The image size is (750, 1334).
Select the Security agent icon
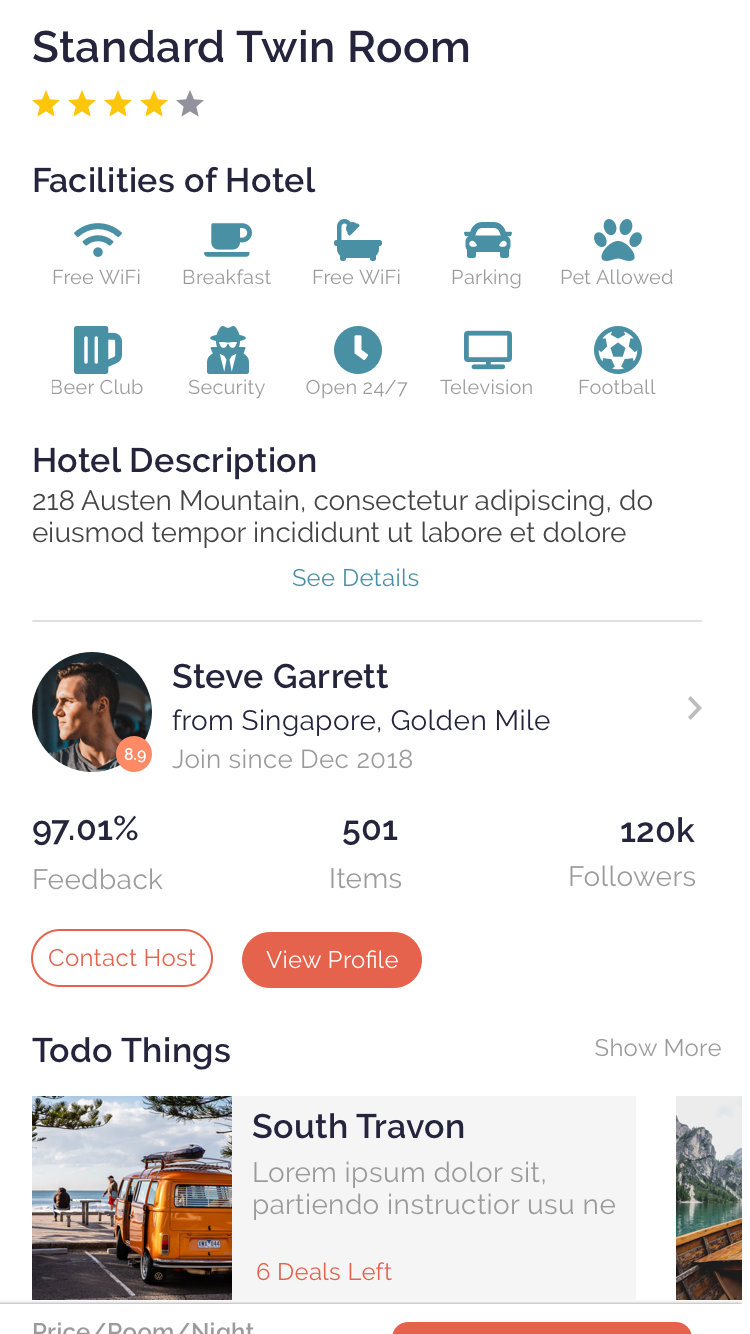226,348
